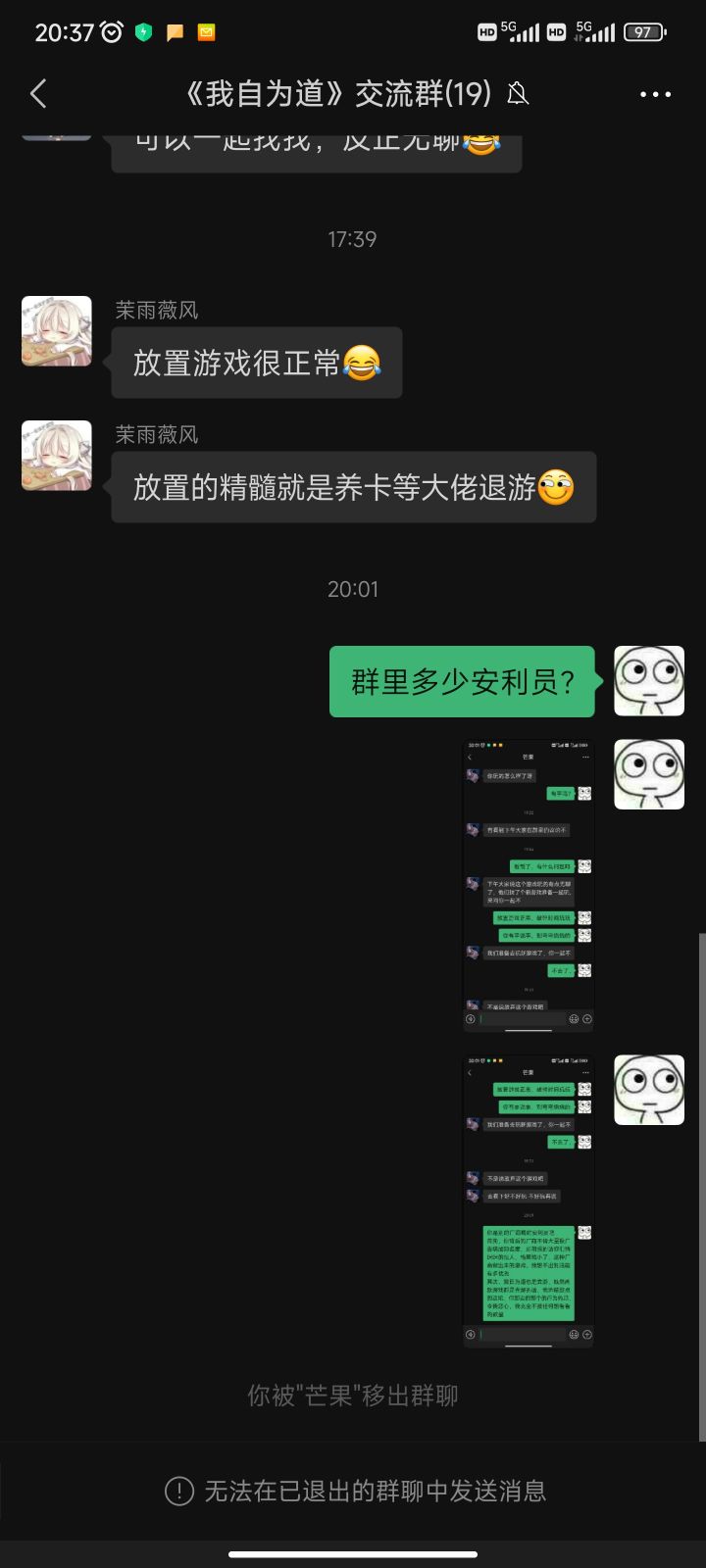The height and width of the screenshot is (1568, 706).
Task: Tap the back arrow to exit chat
Action: tap(37, 94)
